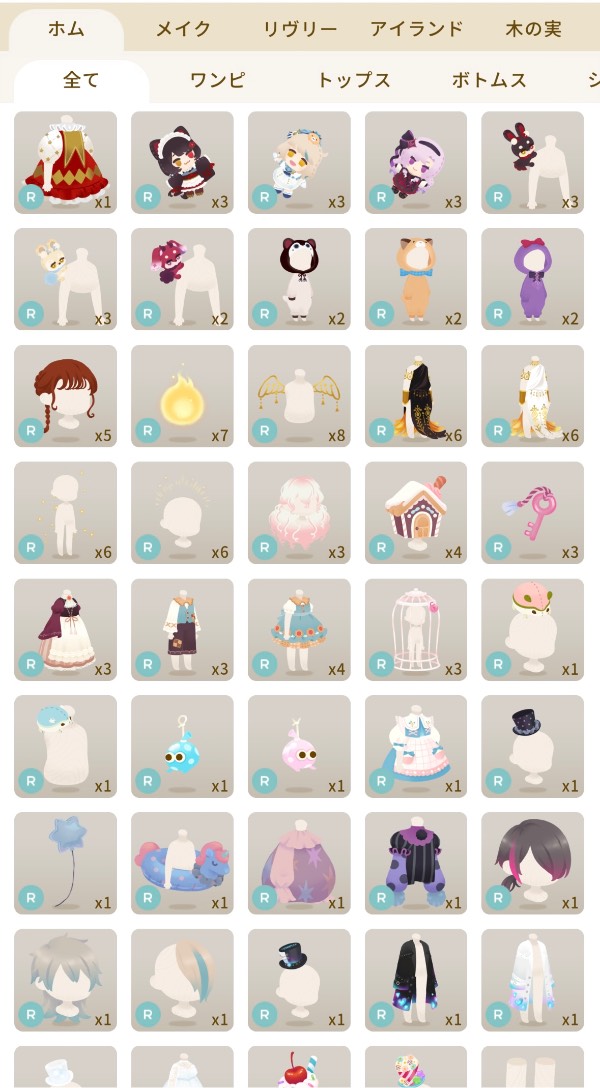Switch to the アイランド tab
The image size is (600, 1088).
pyautogui.click(x=414, y=29)
